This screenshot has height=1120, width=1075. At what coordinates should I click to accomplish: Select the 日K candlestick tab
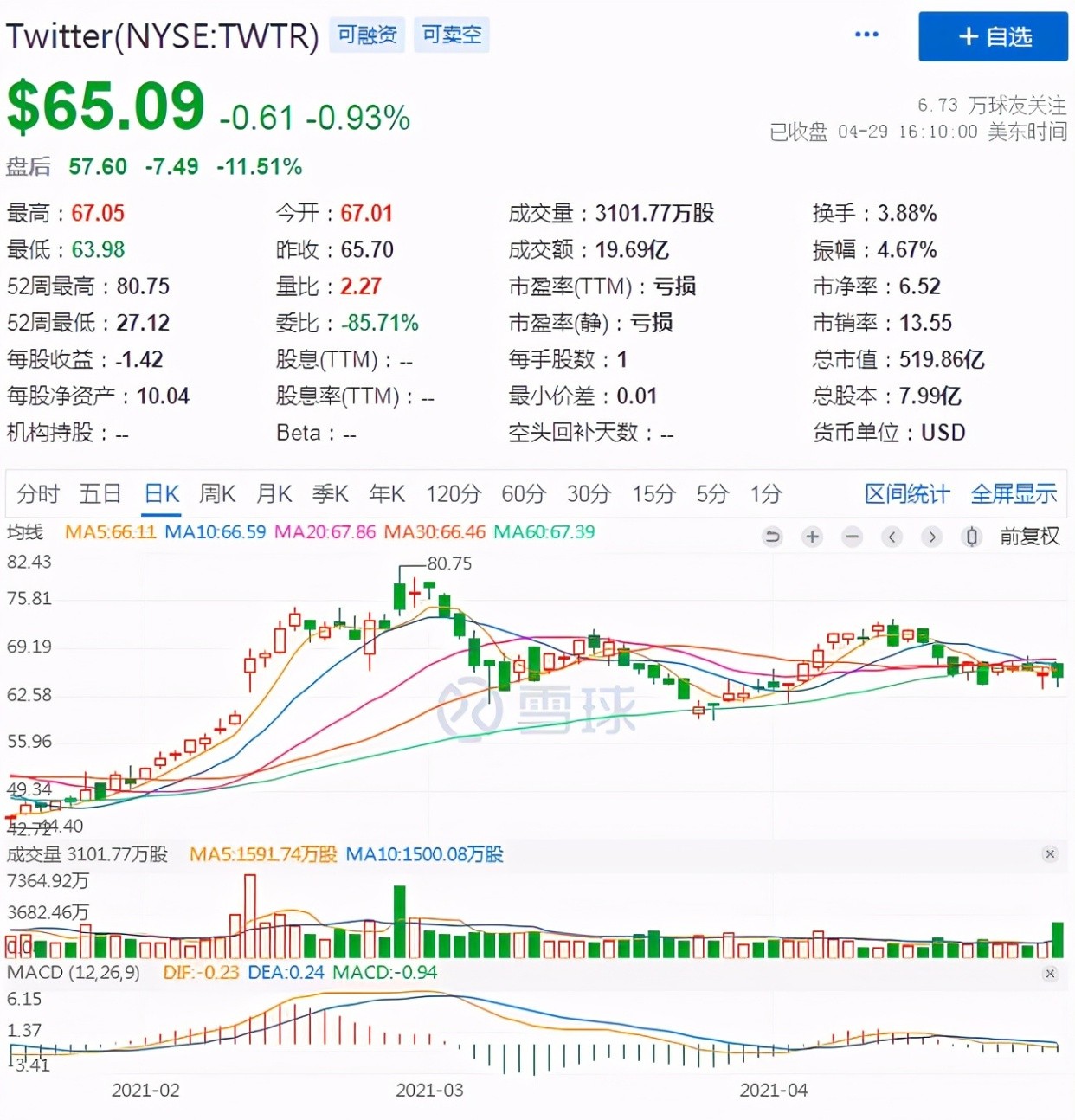click(x=162, y=494)
